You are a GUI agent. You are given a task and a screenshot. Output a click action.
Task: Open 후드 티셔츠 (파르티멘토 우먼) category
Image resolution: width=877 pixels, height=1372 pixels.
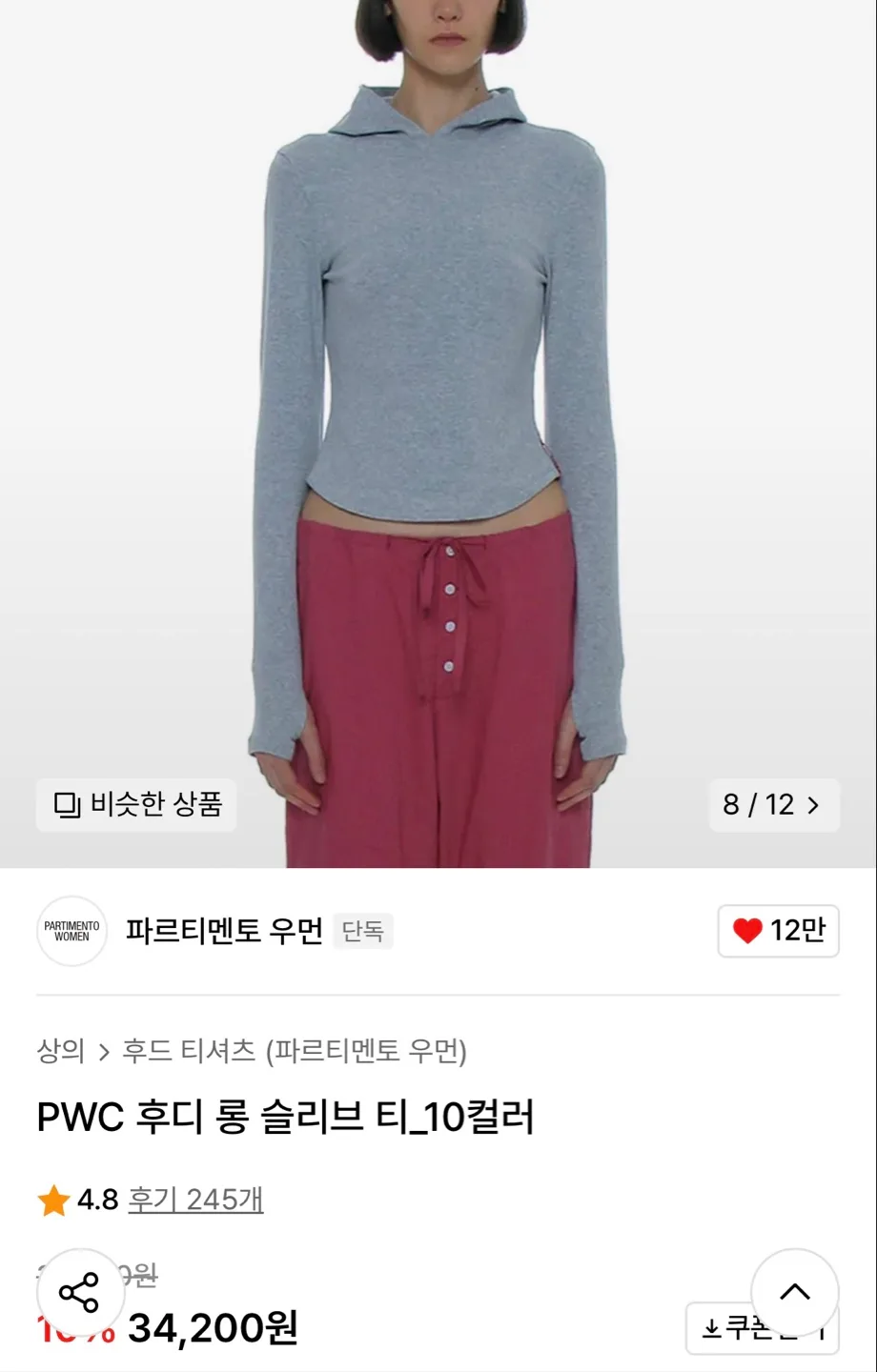tap(295, 1051)
